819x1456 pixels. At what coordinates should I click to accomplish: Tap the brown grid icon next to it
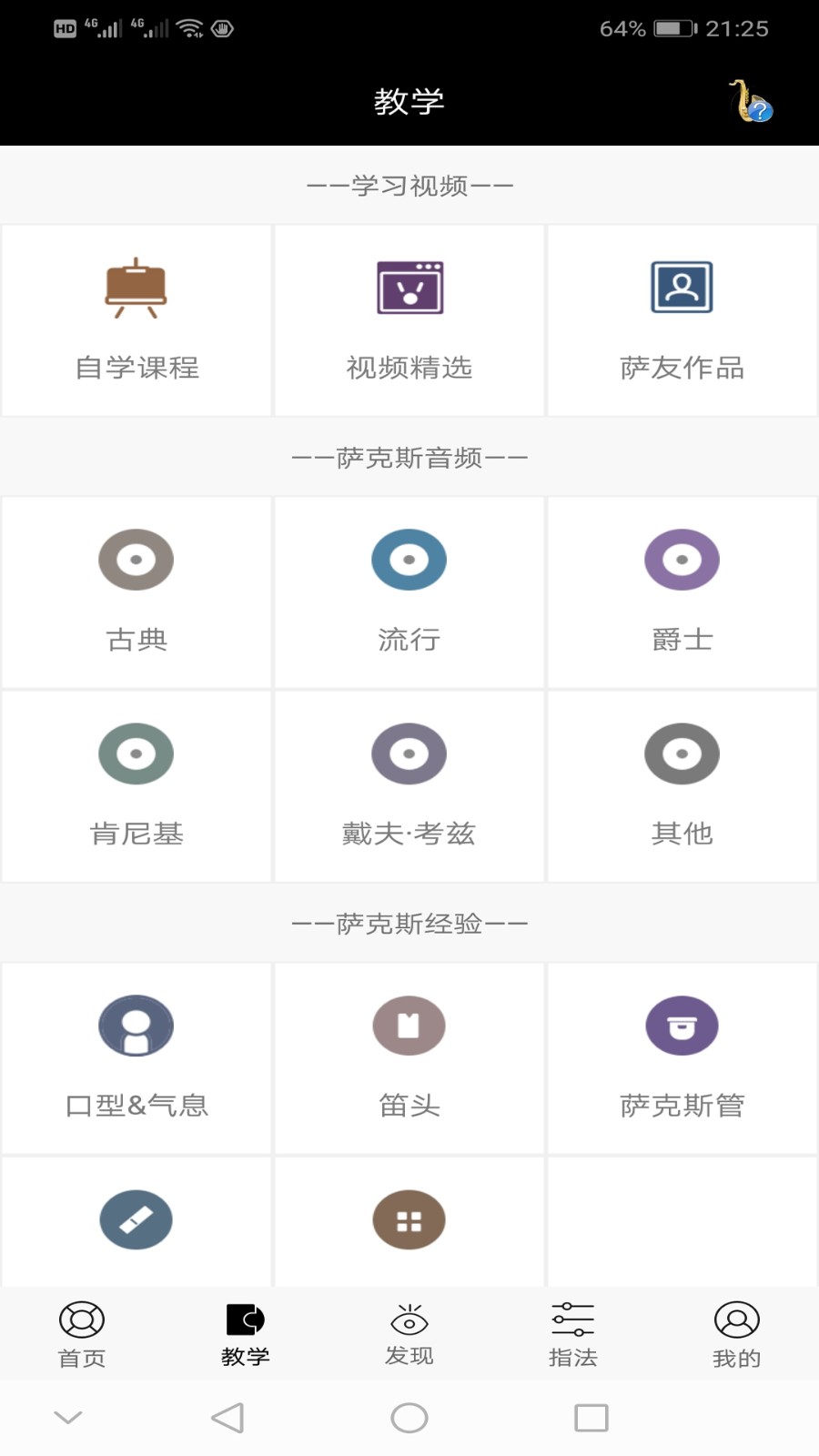(409, 1220)
